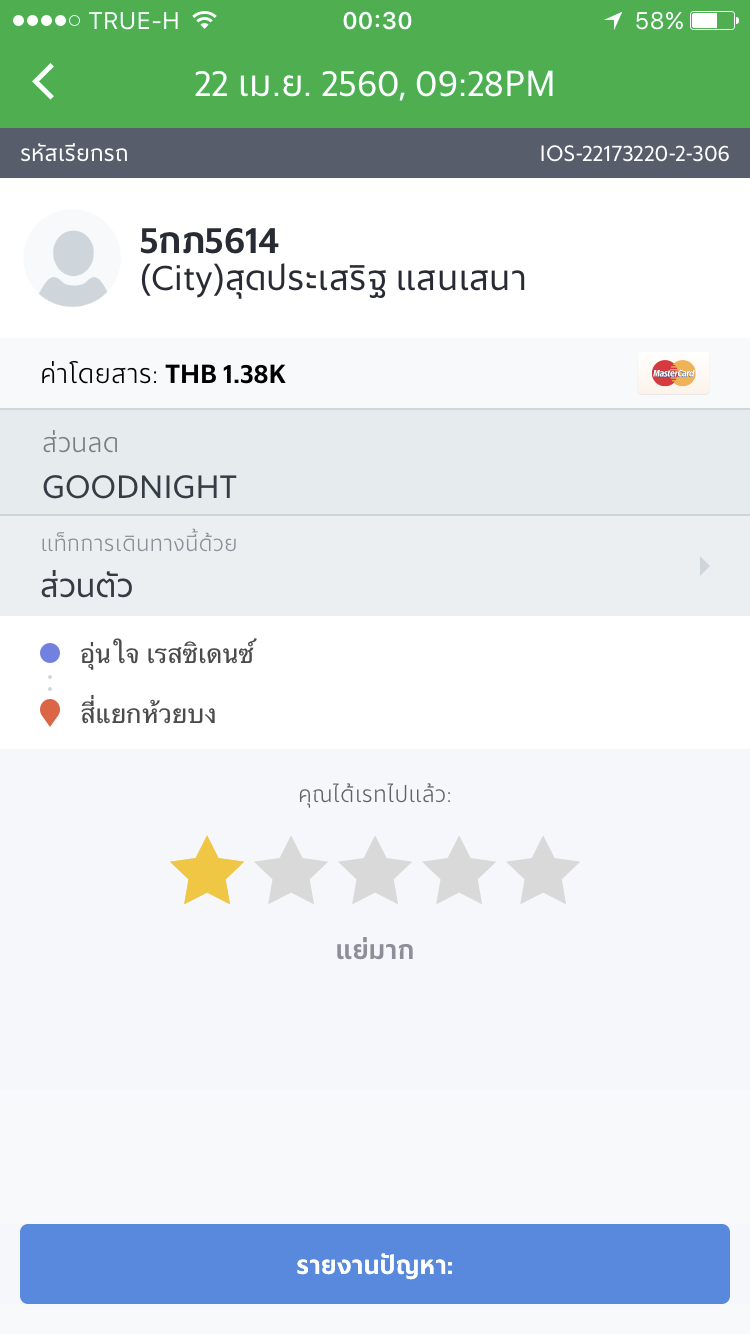Open the trip tag row showing ส่วนตัว
The image size is (750, 1334).
[375, 567]
